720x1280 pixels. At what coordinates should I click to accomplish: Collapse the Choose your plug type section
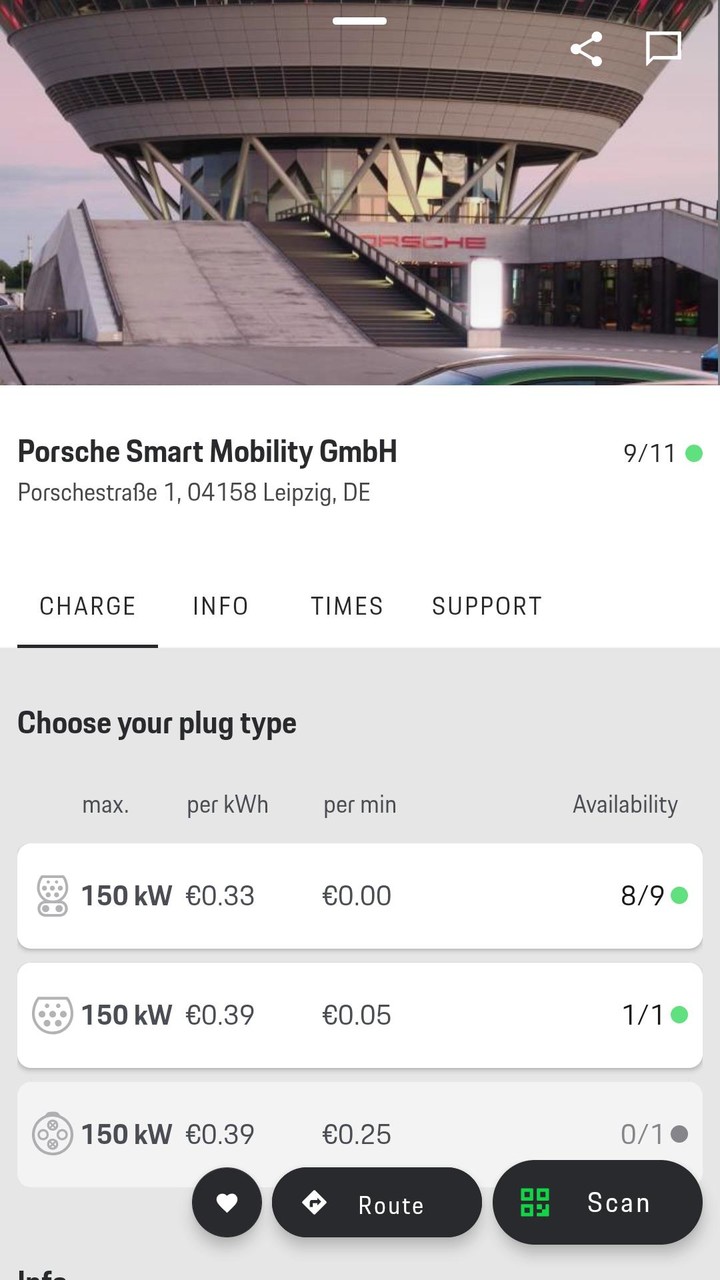click(156, 722)
